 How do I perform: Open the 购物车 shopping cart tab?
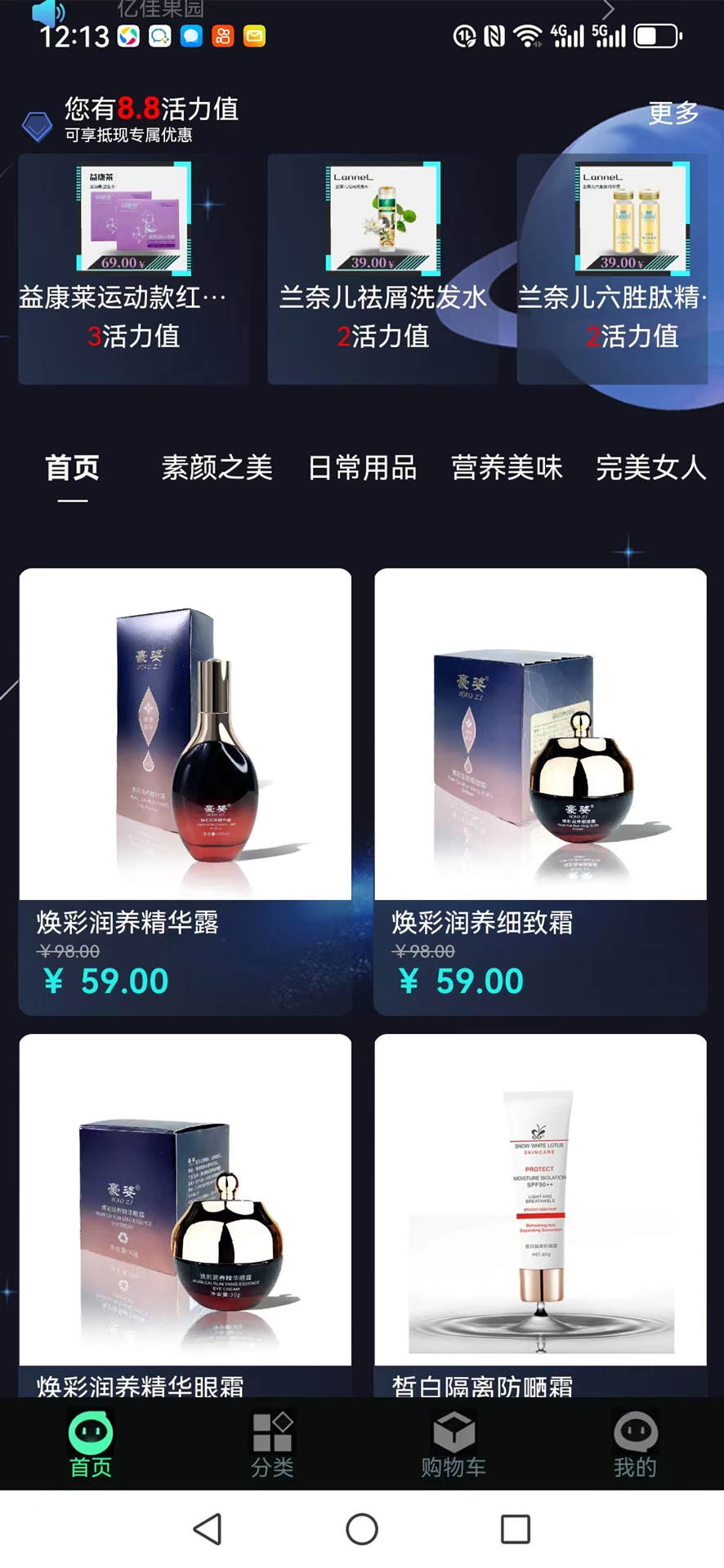pyautogui.click(x=454, y=1444)
